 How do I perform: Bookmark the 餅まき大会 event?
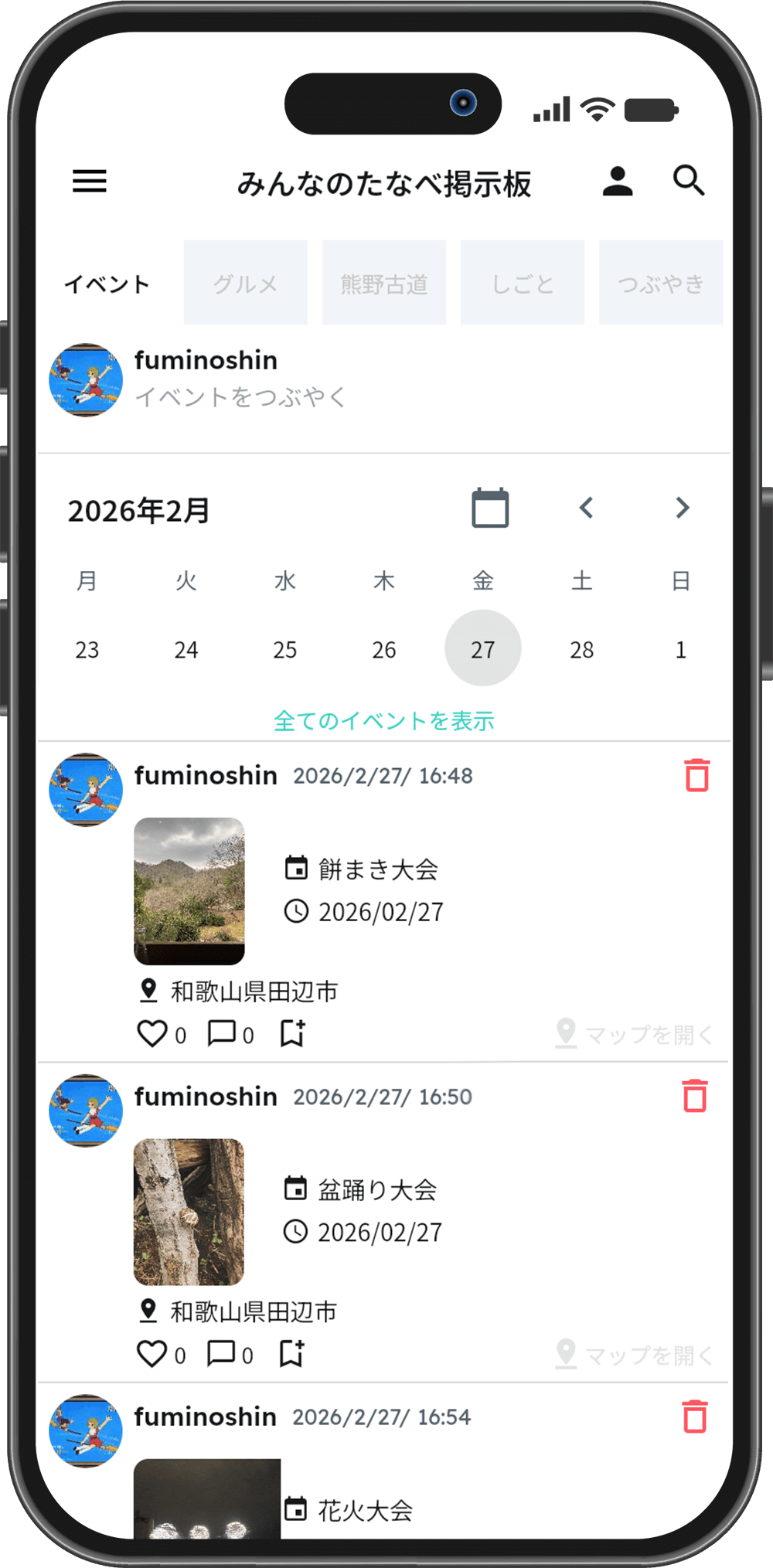(292, 1032)
